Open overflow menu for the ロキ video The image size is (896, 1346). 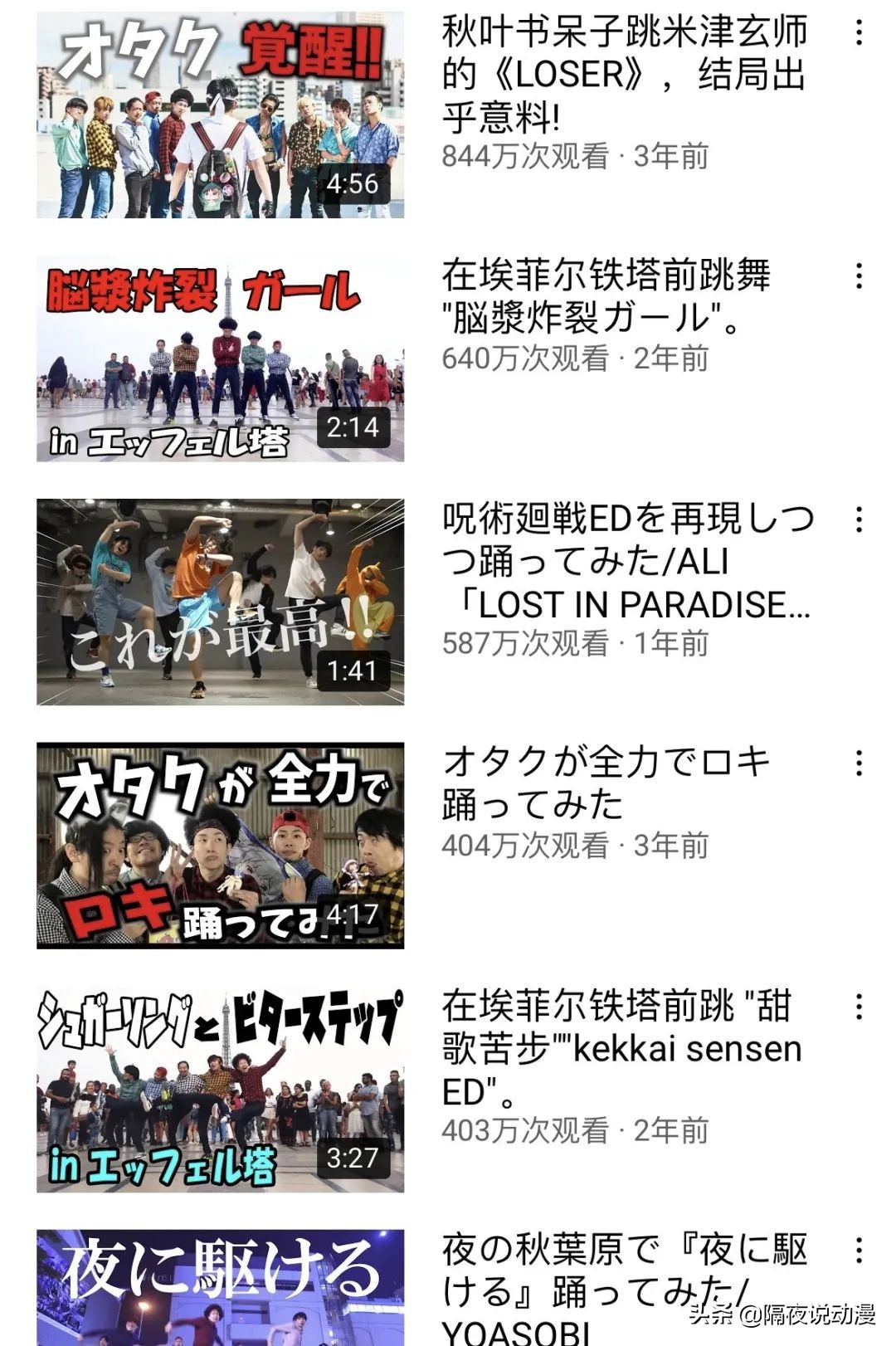(859, 763)
